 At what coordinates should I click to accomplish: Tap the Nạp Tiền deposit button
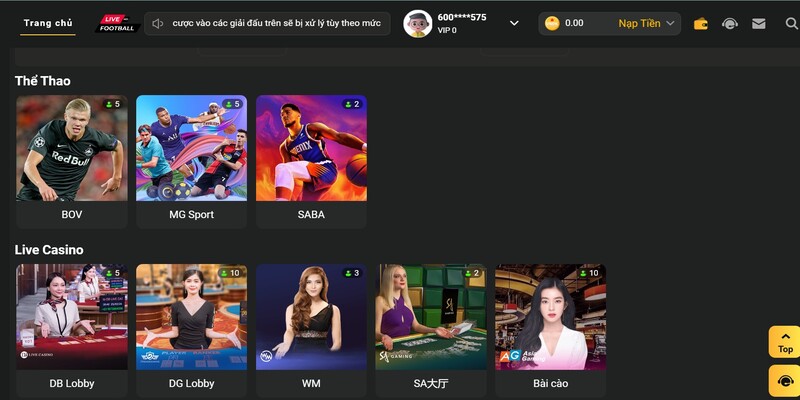tap(647, 23)
